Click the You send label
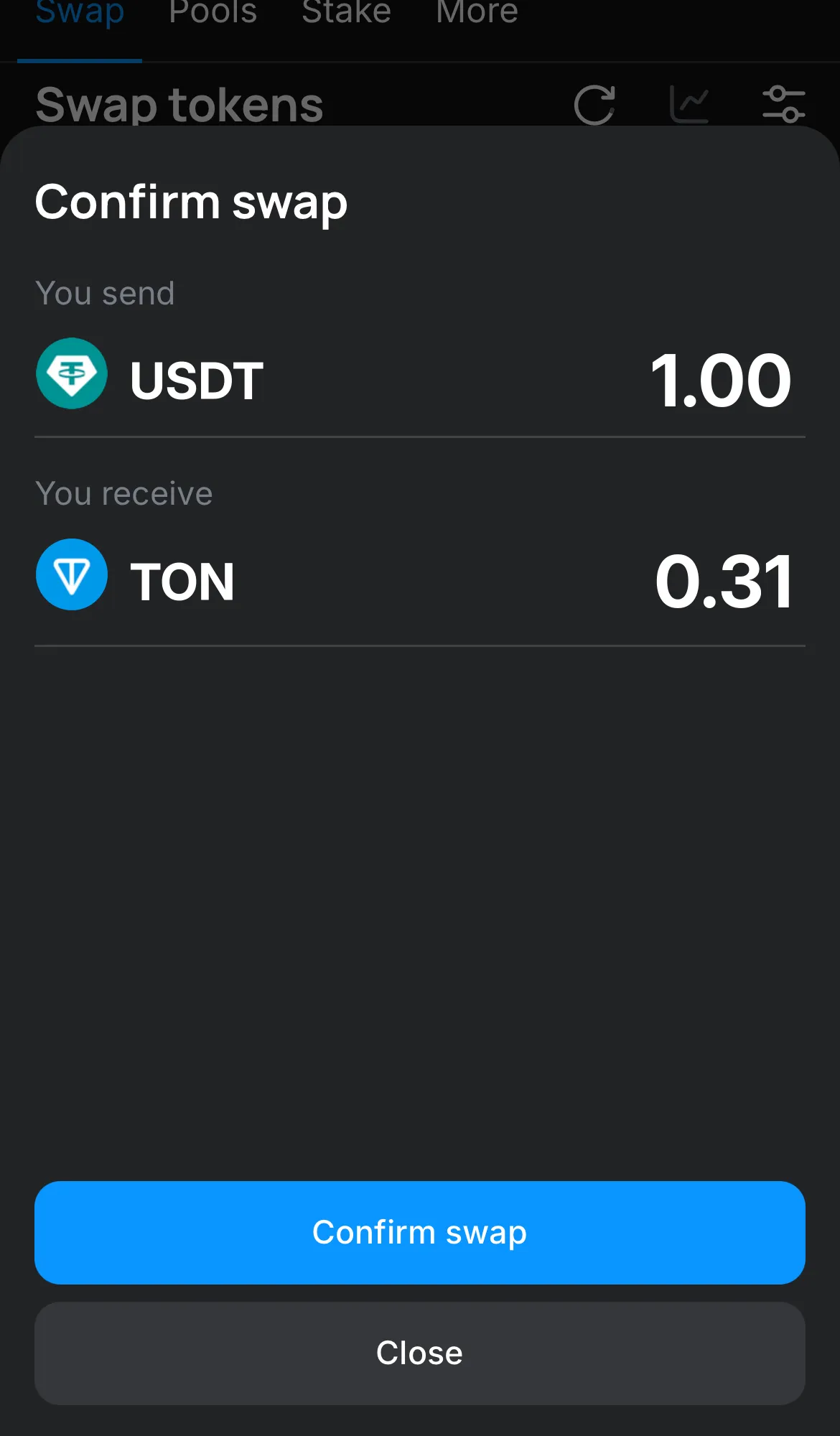The image size is (840, 1436). click(x=105, y=293)
